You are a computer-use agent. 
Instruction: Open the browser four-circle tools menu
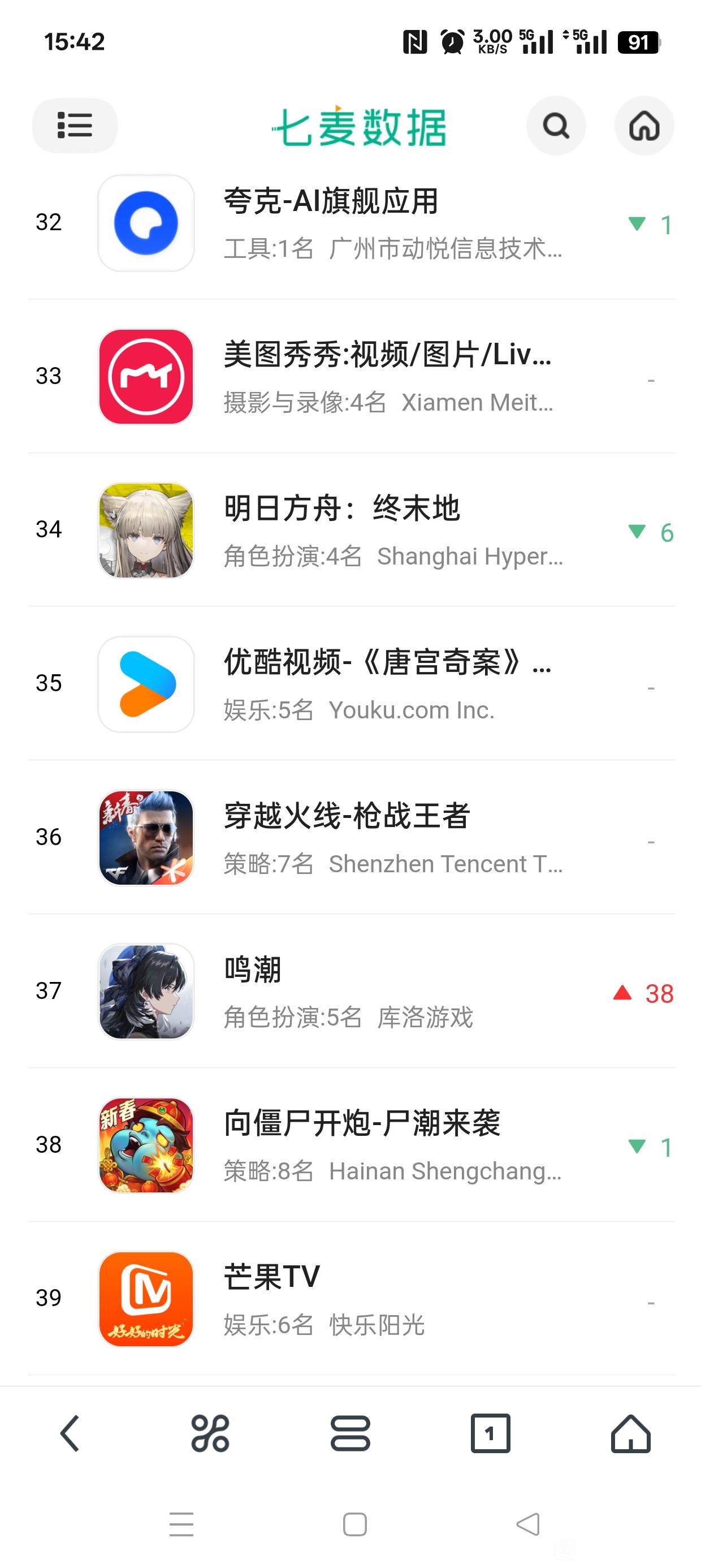[x=210, y=1433]
